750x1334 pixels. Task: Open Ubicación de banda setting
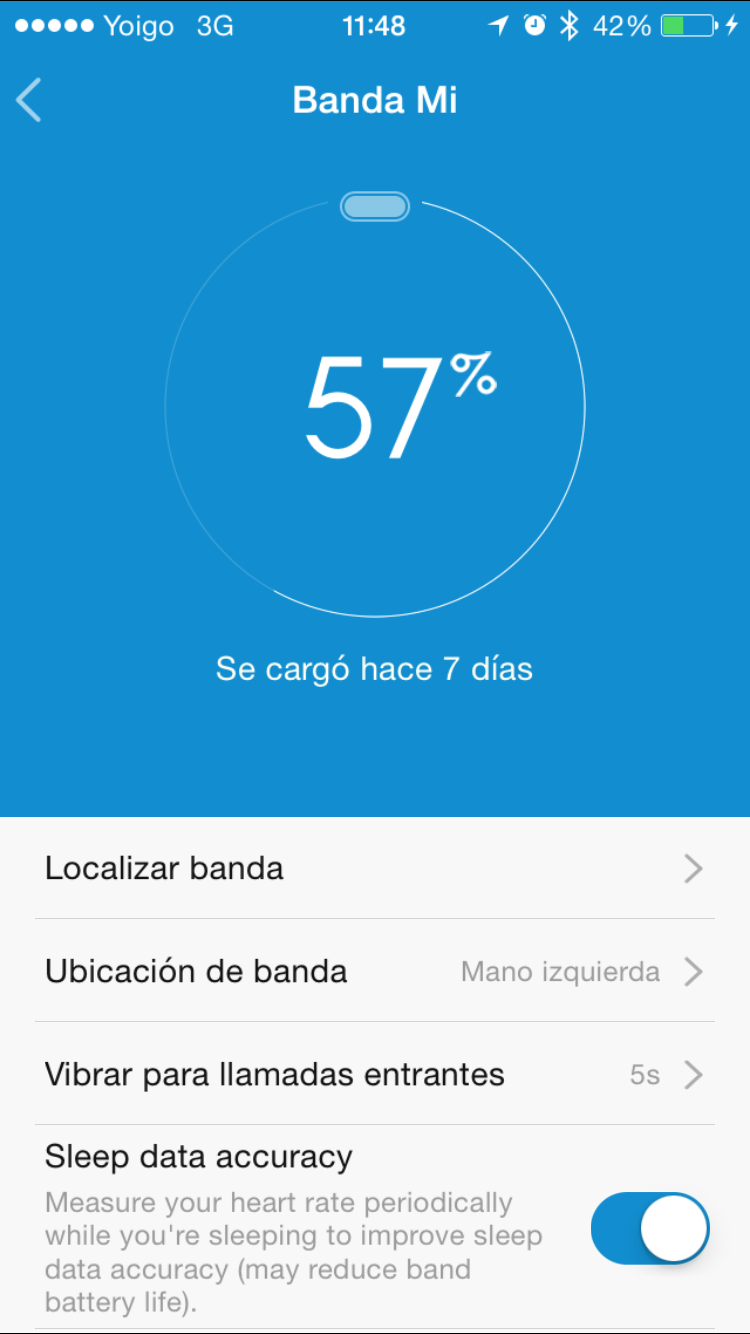click(x=375, y=971)
